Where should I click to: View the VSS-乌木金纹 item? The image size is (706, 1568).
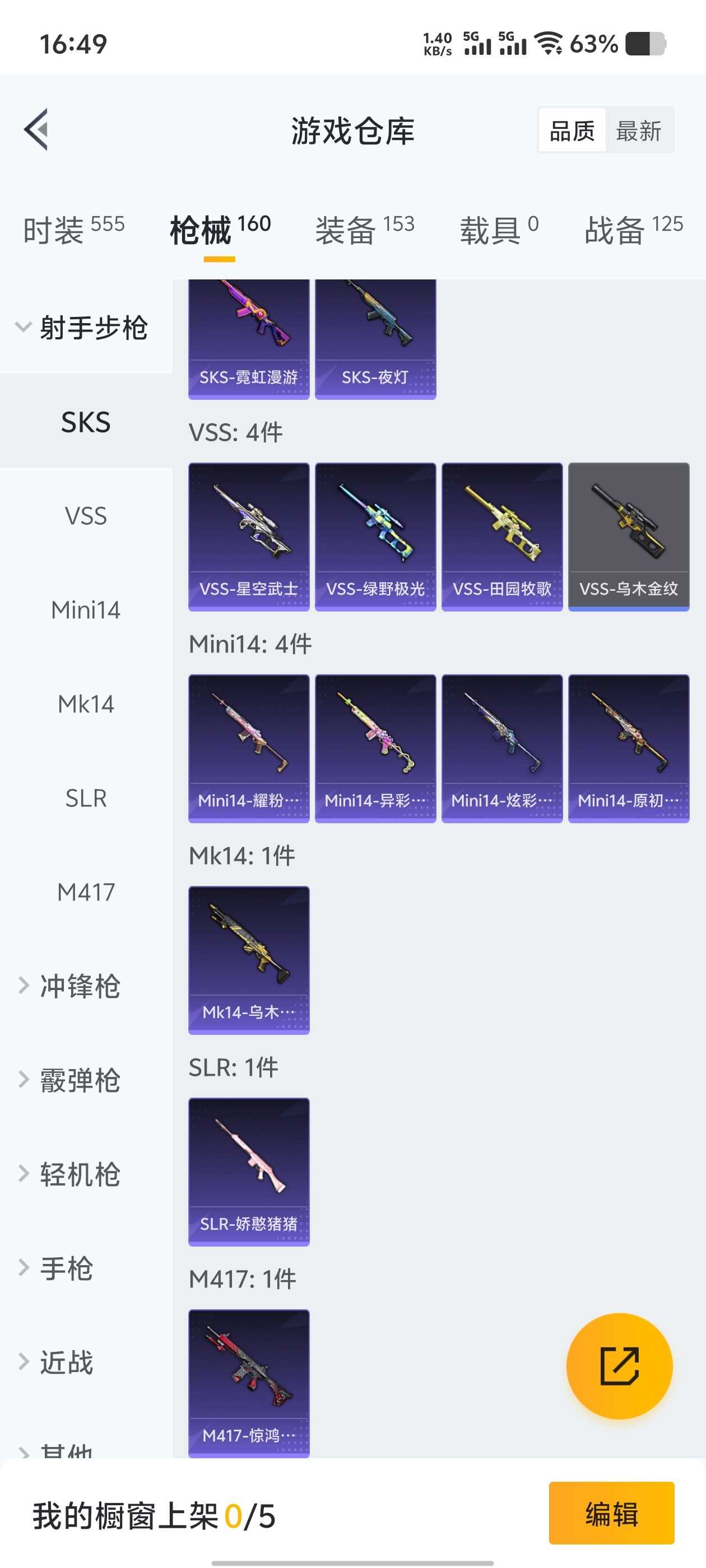coord(628,536)
